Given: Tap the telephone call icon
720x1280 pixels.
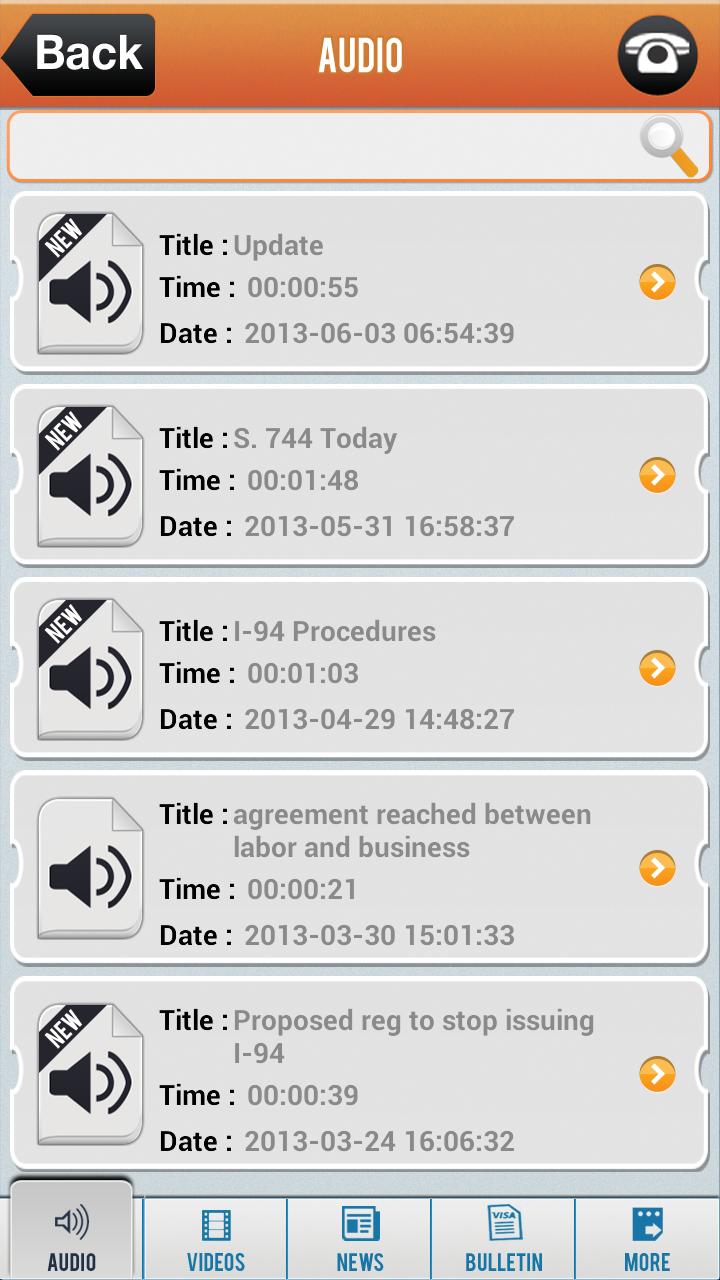Looking at the screenshot, I should (657, 55).
